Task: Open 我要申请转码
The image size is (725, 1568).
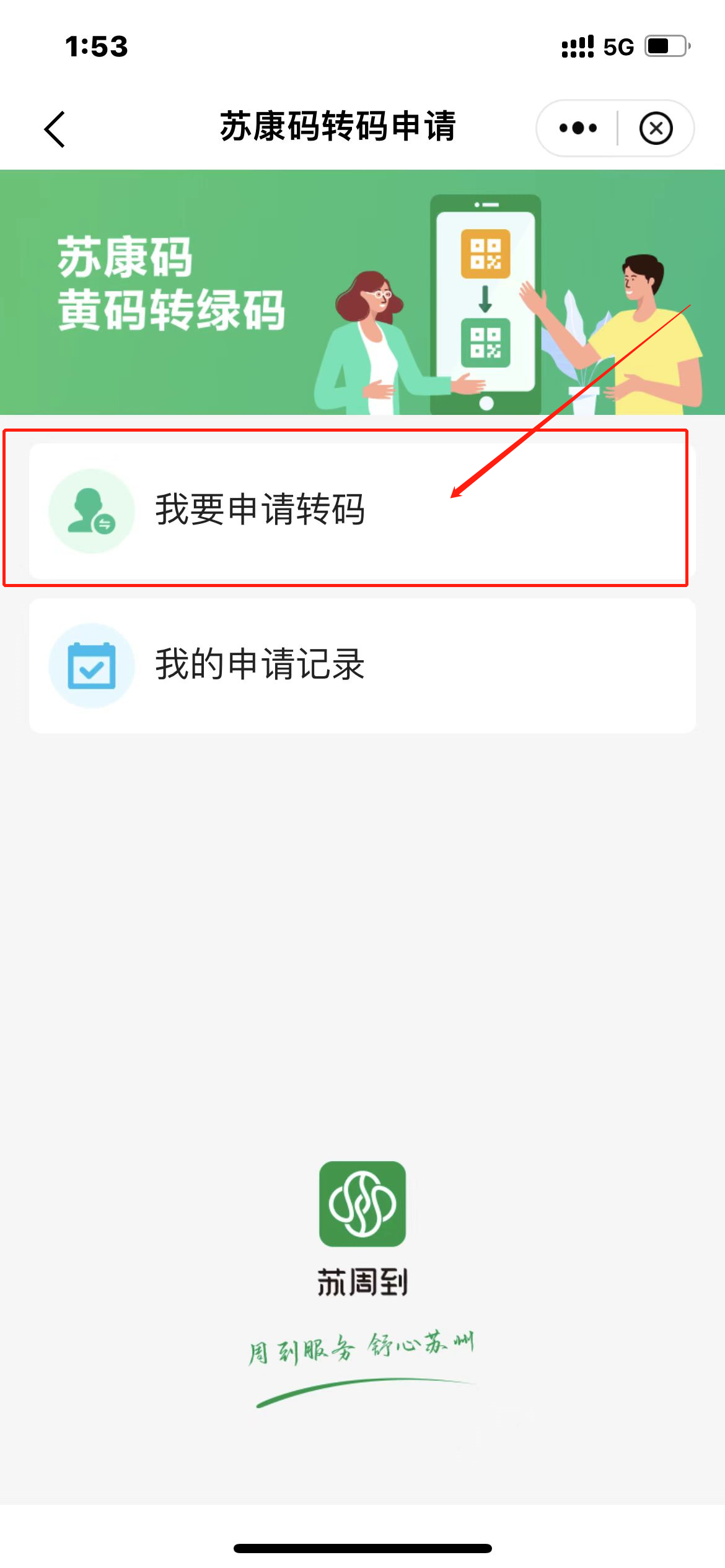Action: 362,510
